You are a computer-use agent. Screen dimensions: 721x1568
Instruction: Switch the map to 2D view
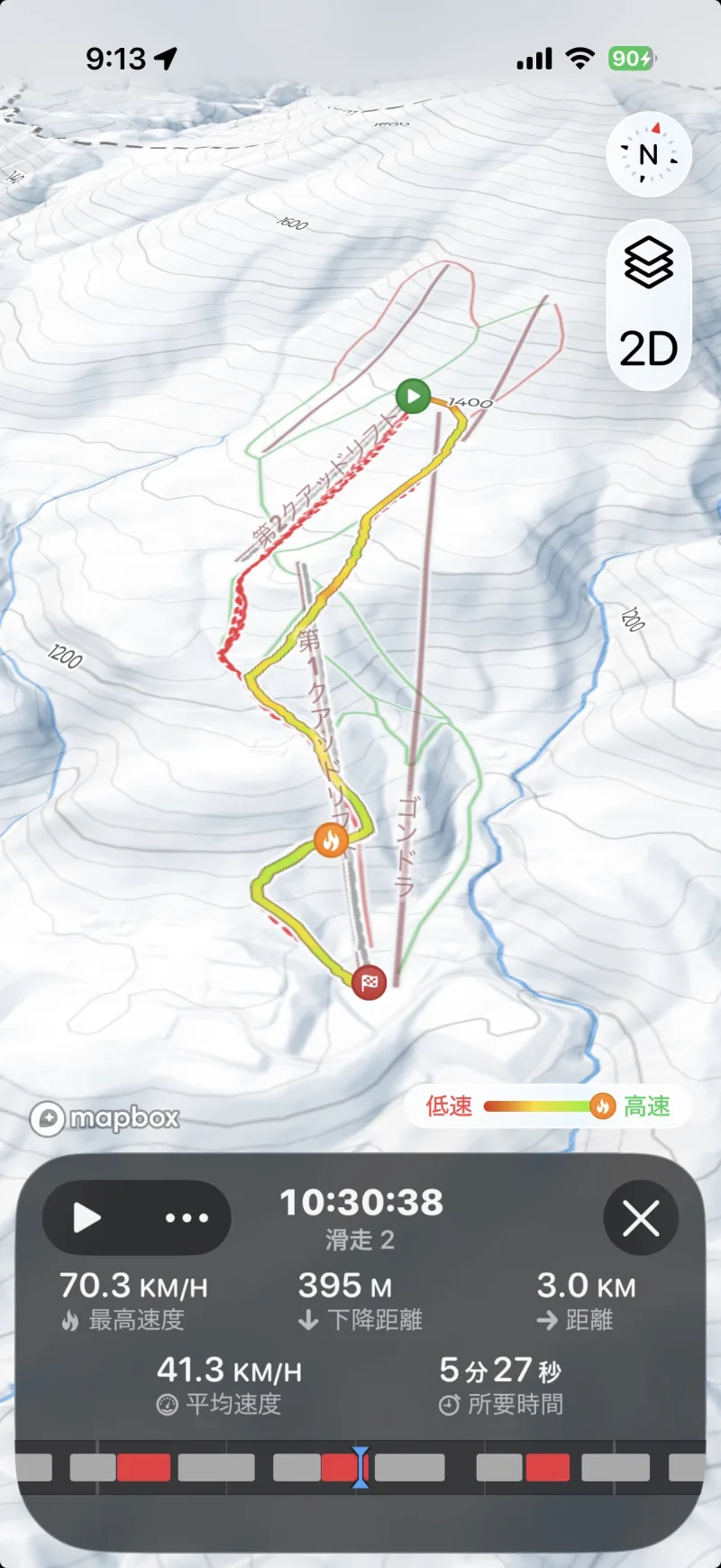point(649,348)
